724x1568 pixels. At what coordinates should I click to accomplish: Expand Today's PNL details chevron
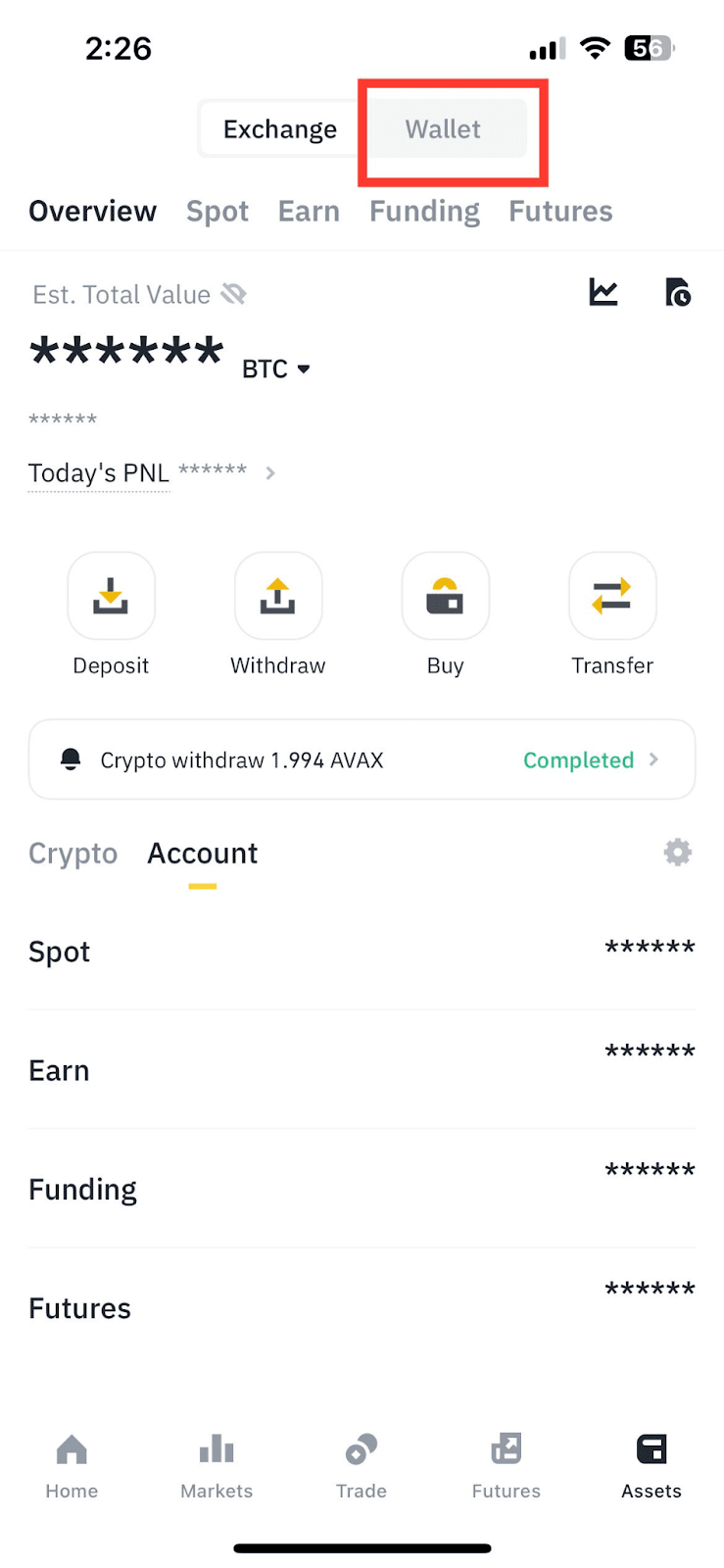click(269, 472)
